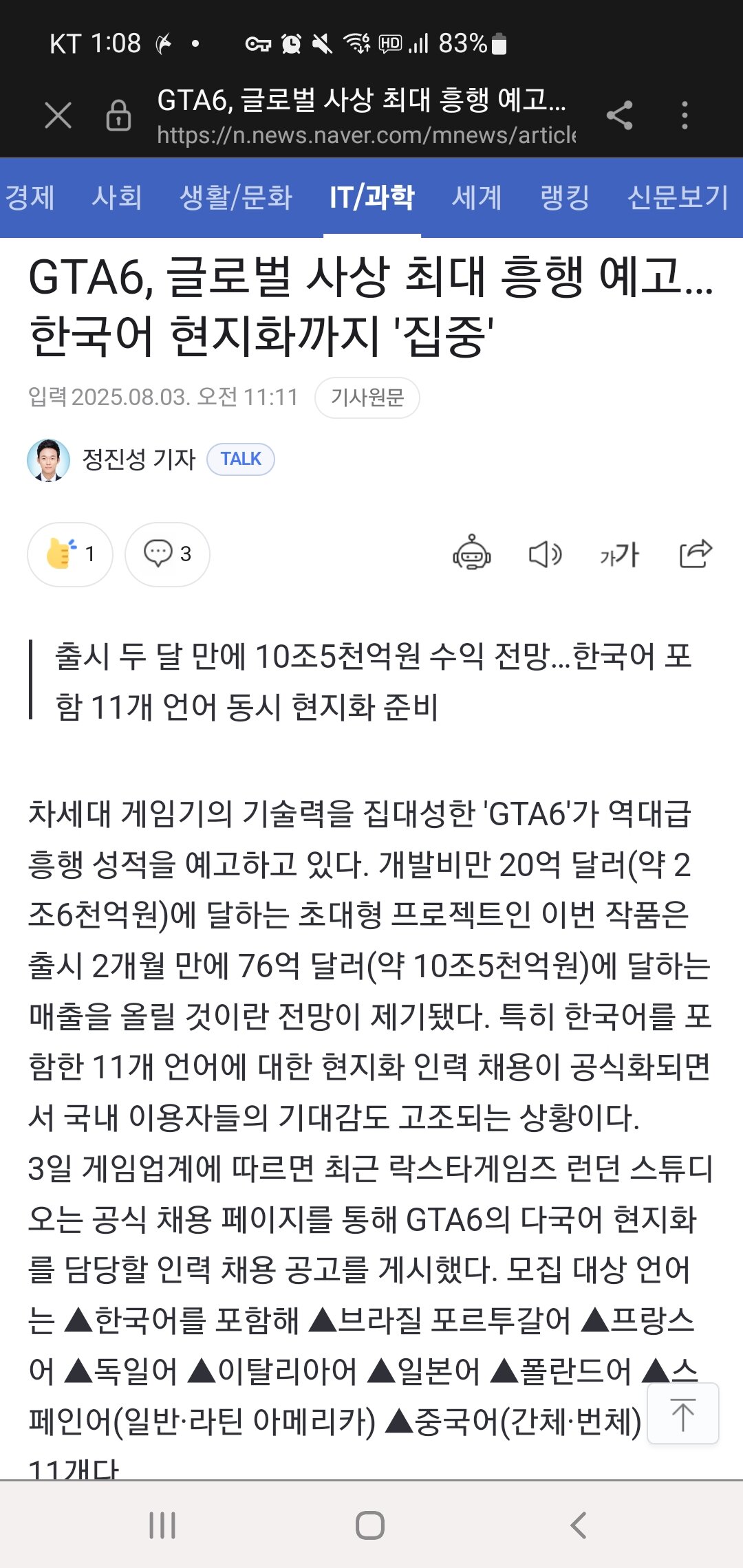This screenshot has height=1568, width=743.
Task: React to the article with the clap button
Action: coord(69,554)
